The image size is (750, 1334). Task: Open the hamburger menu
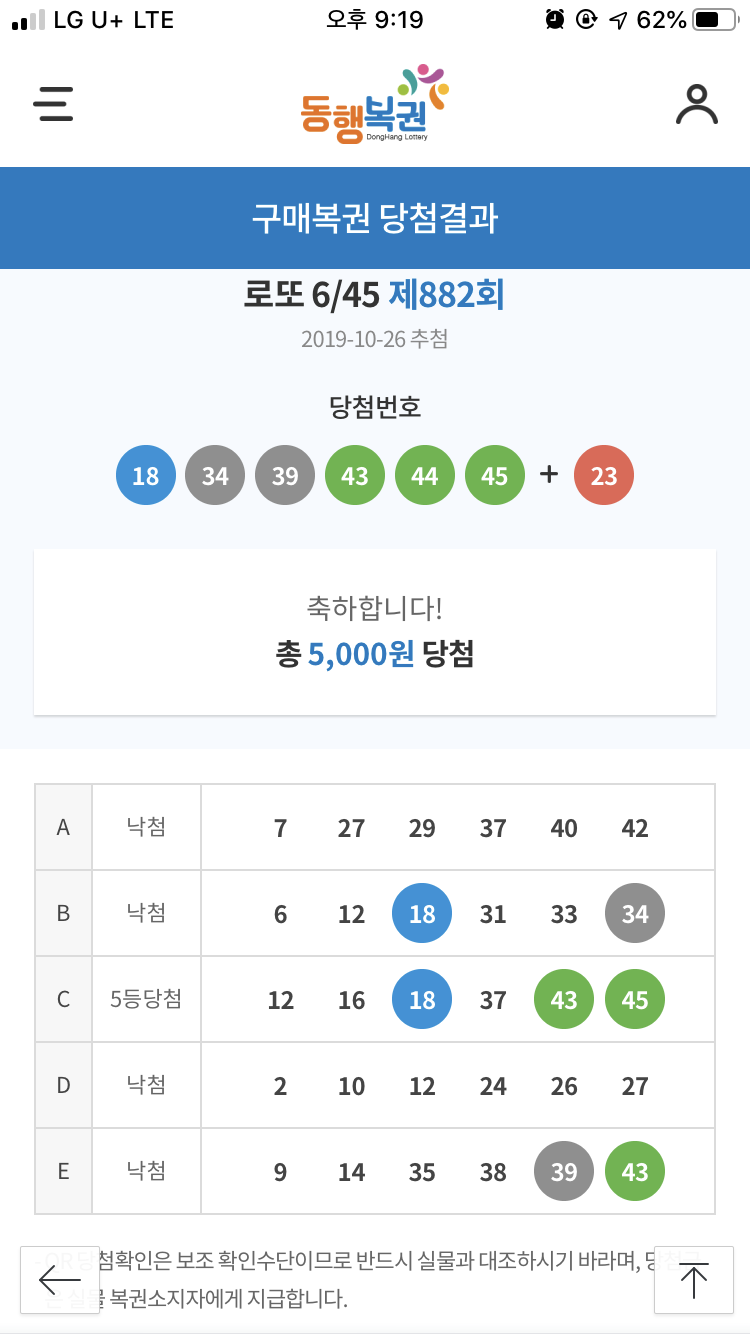click(53, 104)
